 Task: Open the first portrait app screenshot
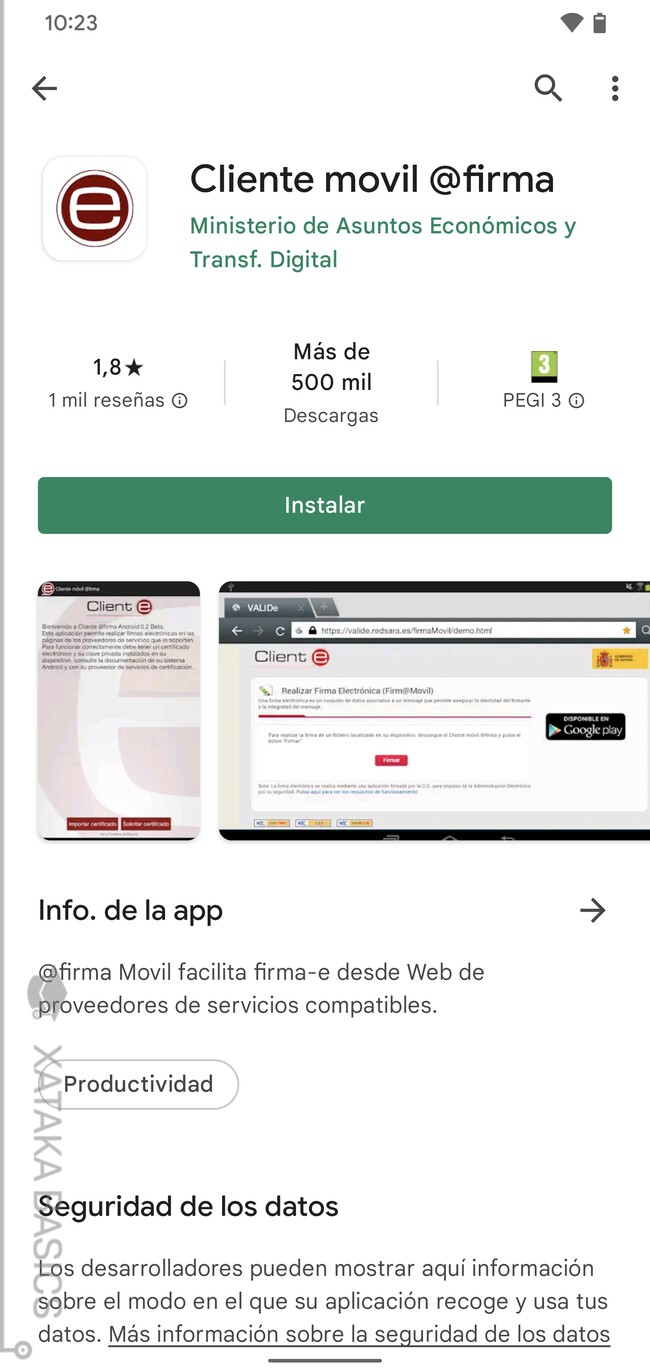119,710
